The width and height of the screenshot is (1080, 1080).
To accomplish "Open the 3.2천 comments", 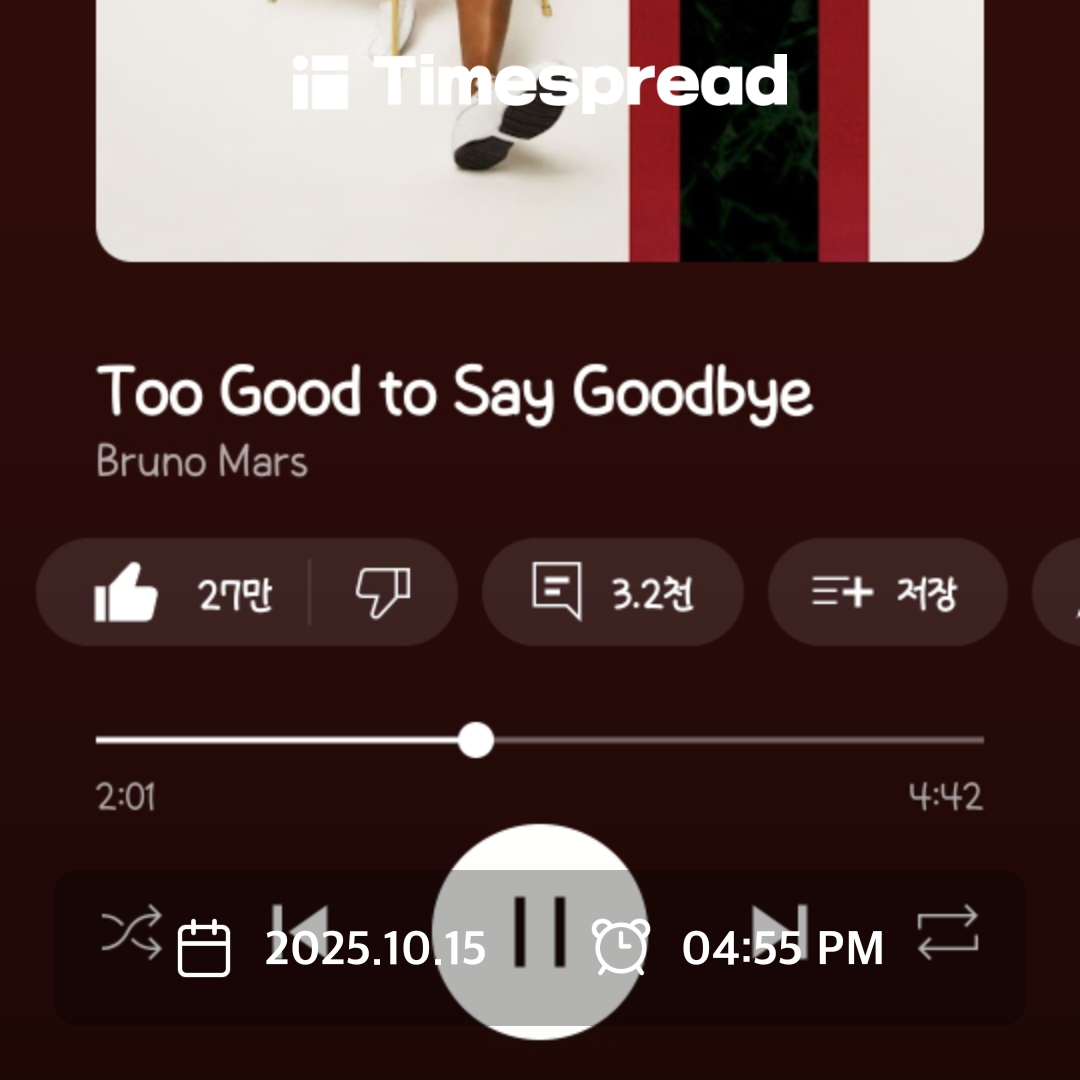I will [612, 593].
